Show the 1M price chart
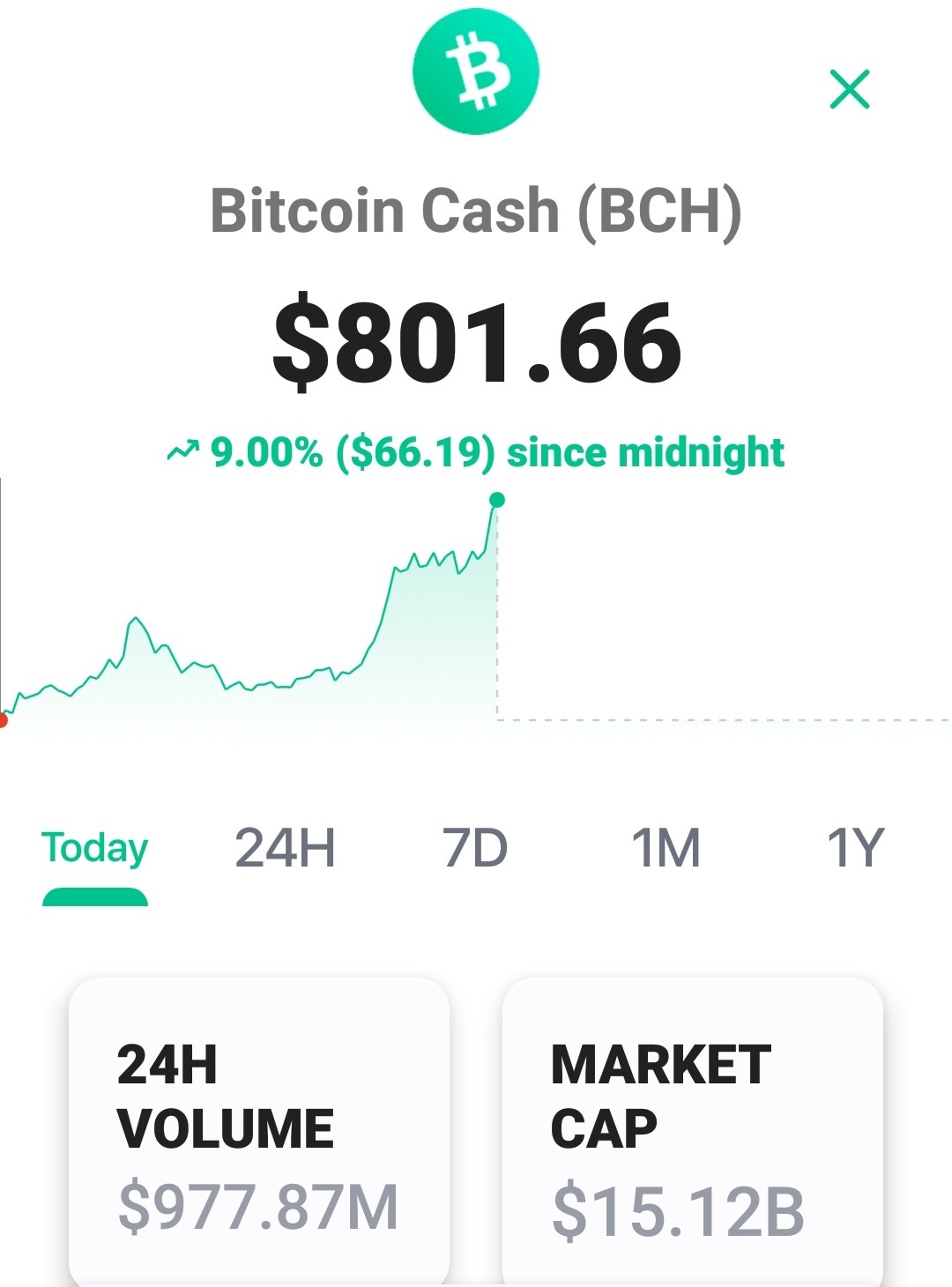The width and height of the screenshot is (952, 1287). [666, 848]
